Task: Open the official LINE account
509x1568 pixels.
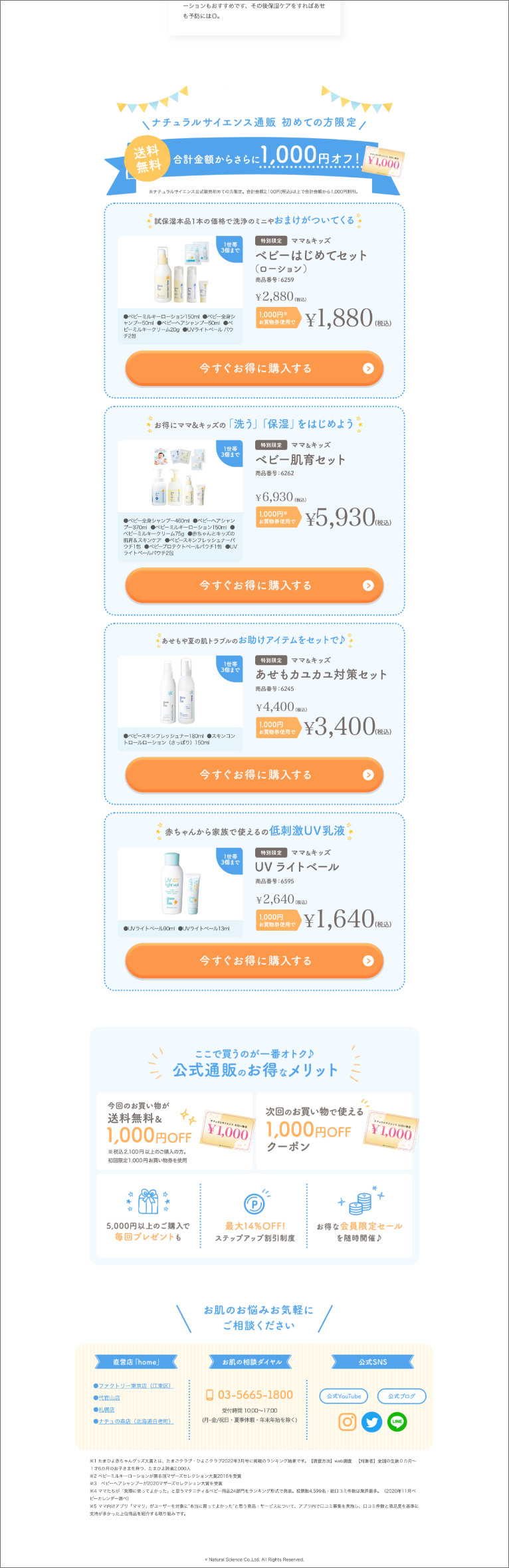Action: 397,1422
